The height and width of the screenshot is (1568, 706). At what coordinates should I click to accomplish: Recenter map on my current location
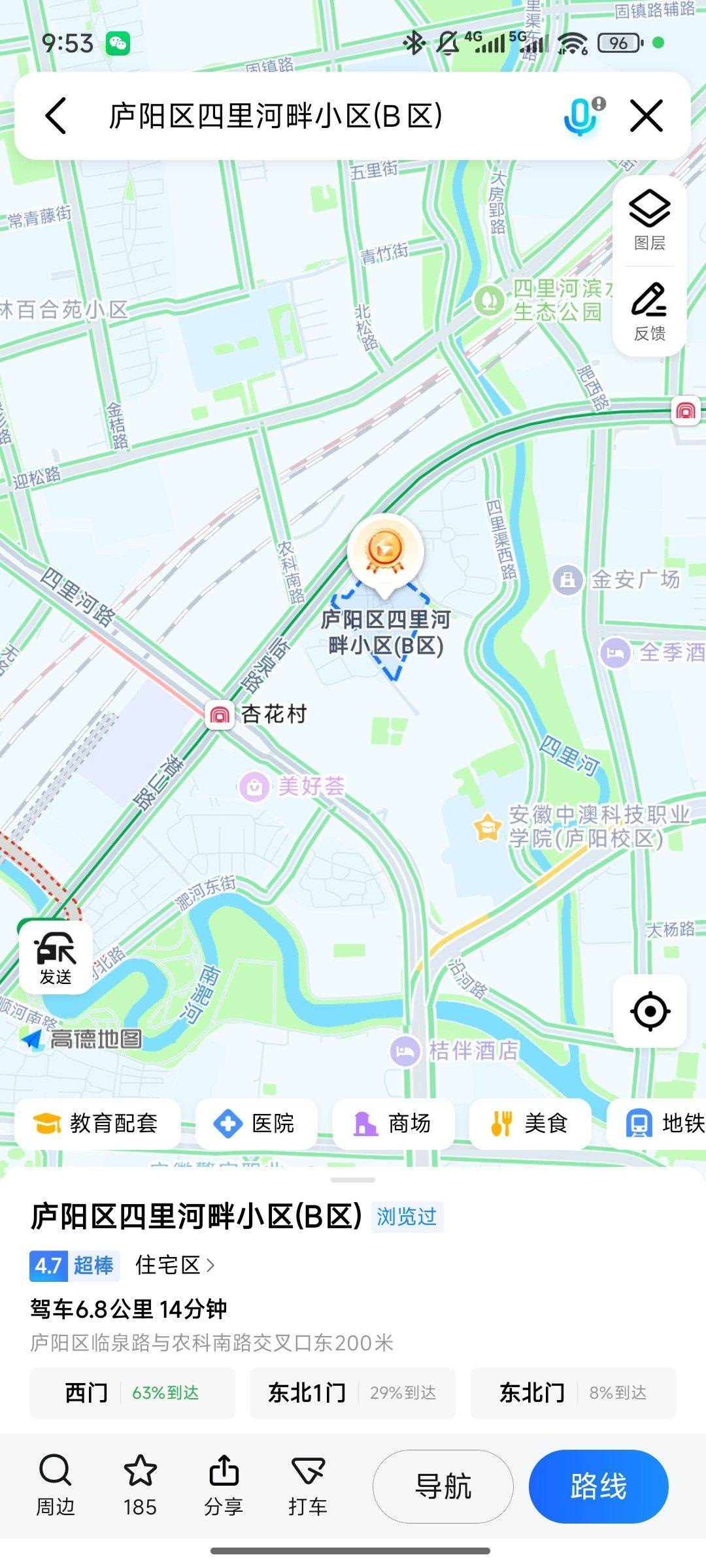(x=650, y=1011)
